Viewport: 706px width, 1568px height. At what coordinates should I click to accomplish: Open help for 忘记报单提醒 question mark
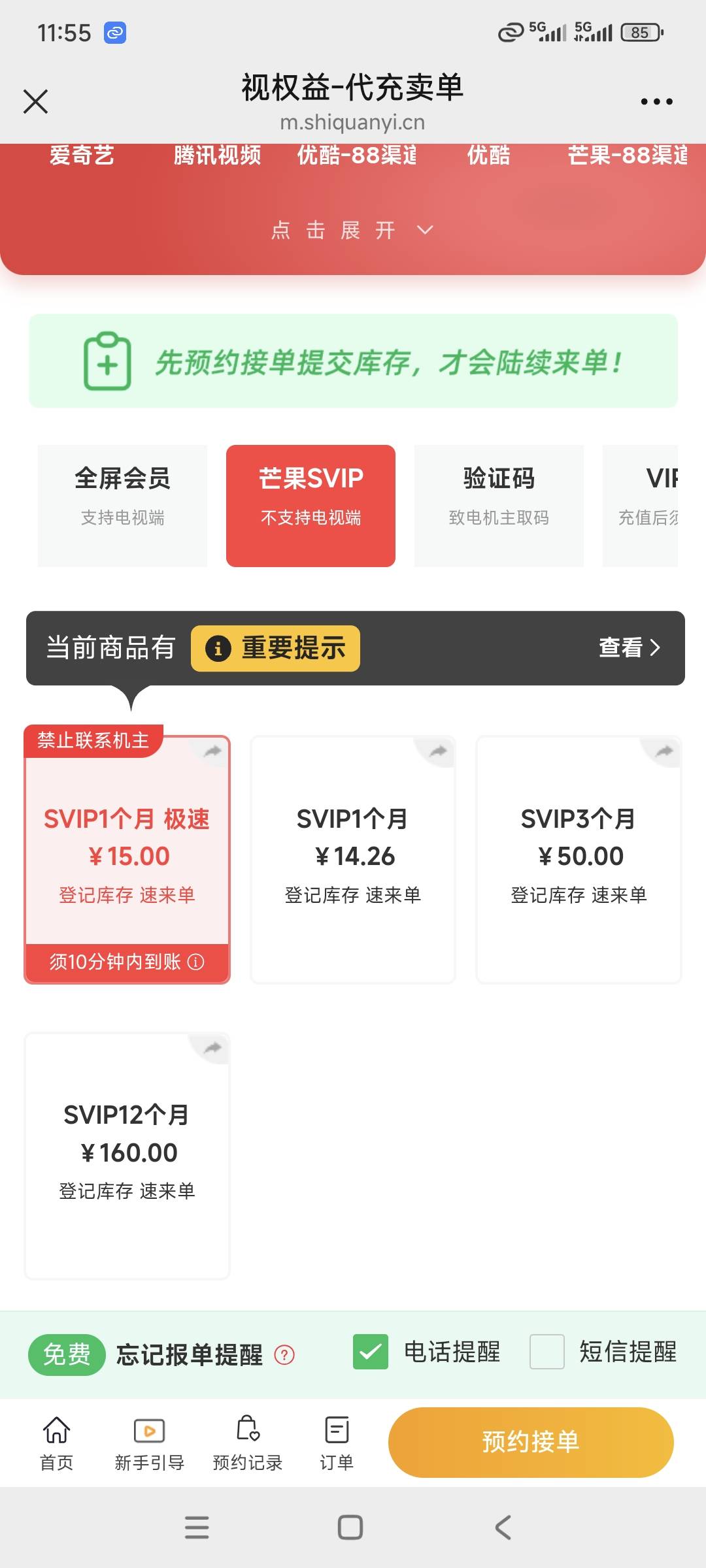pyautogui.click(x=284, y=1354)
